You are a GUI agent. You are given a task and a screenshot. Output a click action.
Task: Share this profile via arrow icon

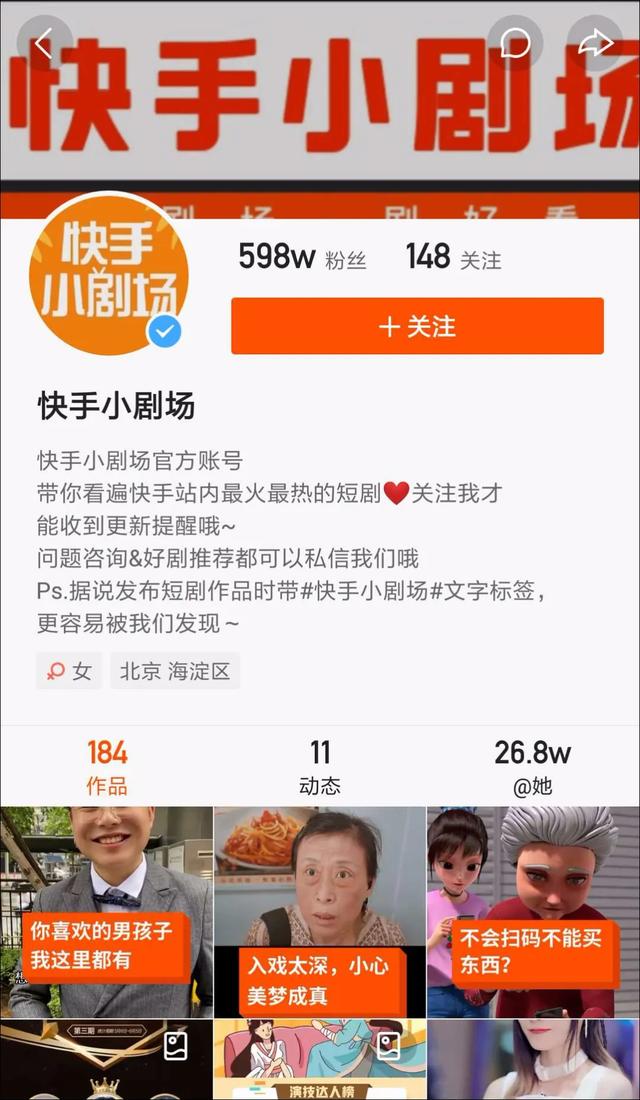[595, 43]
